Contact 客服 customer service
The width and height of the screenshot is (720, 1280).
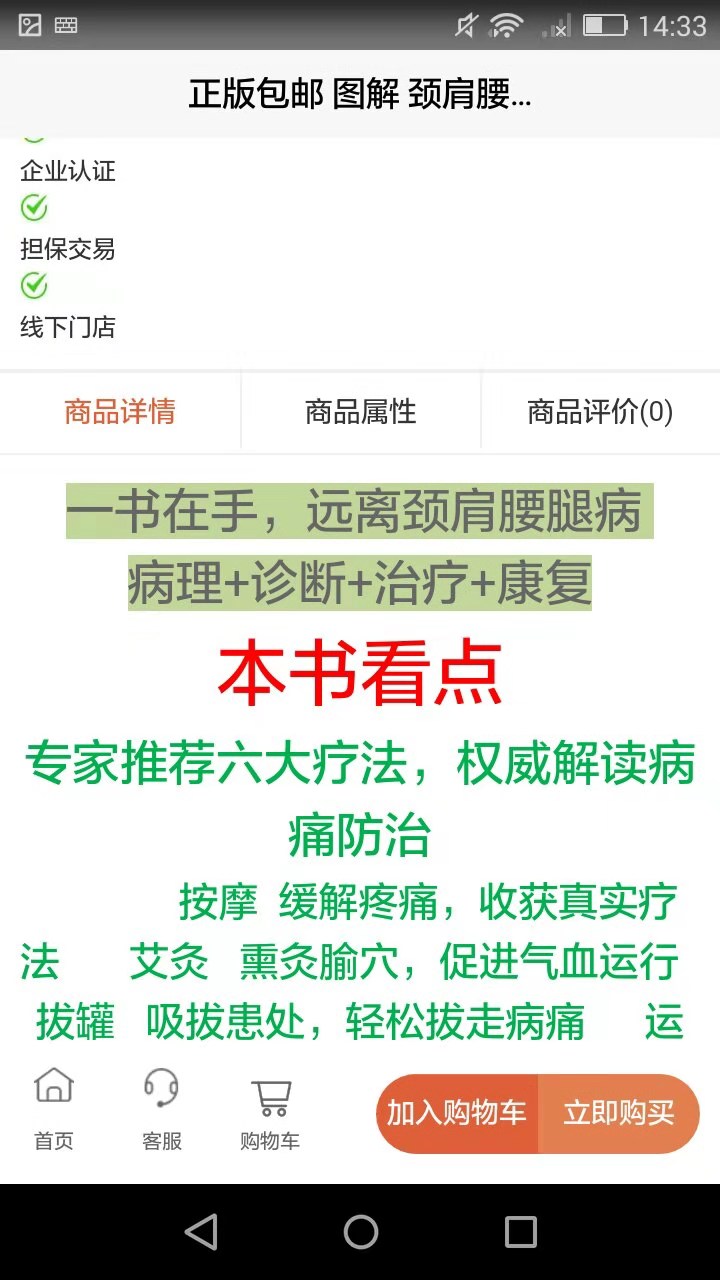click(161, 1108)
